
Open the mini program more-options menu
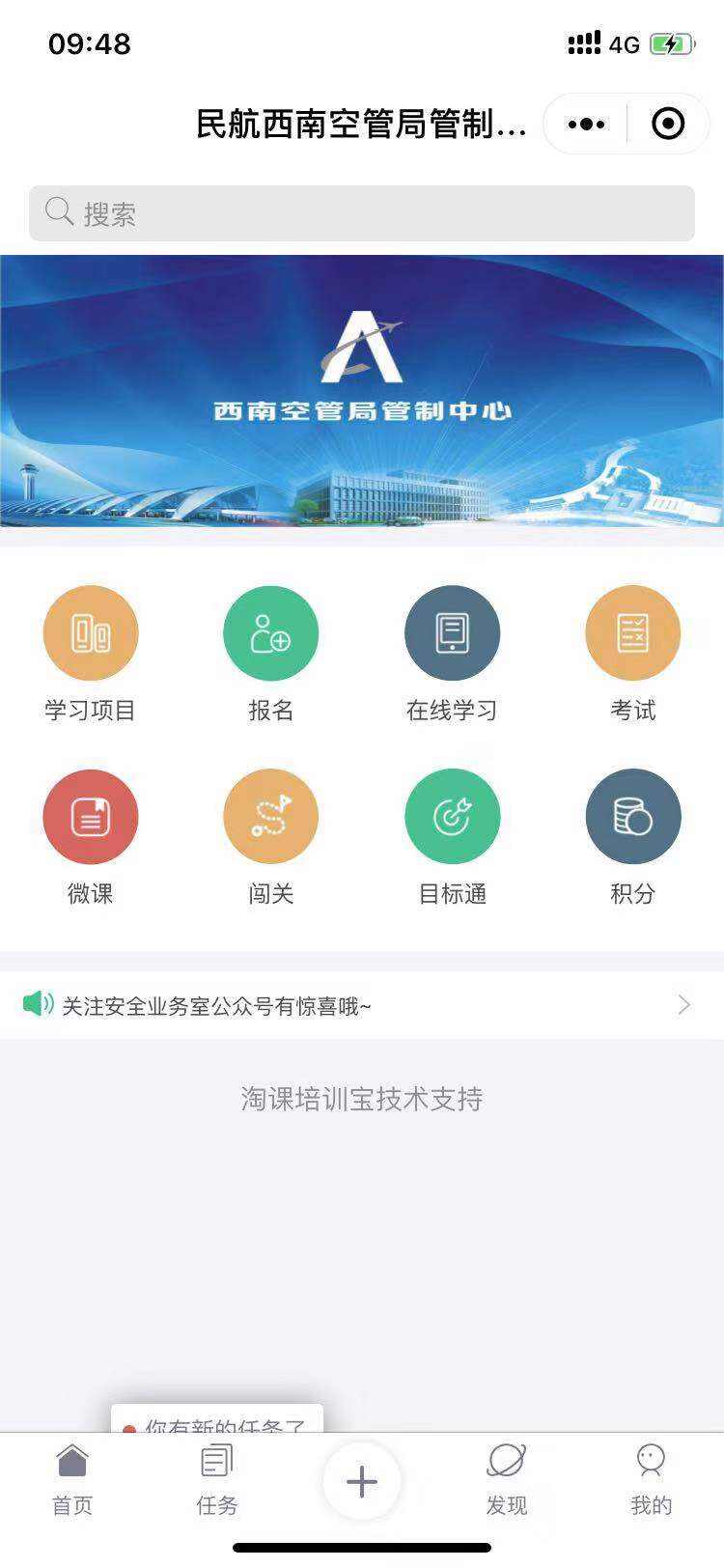pyautogui.click(x=587, y=125)
